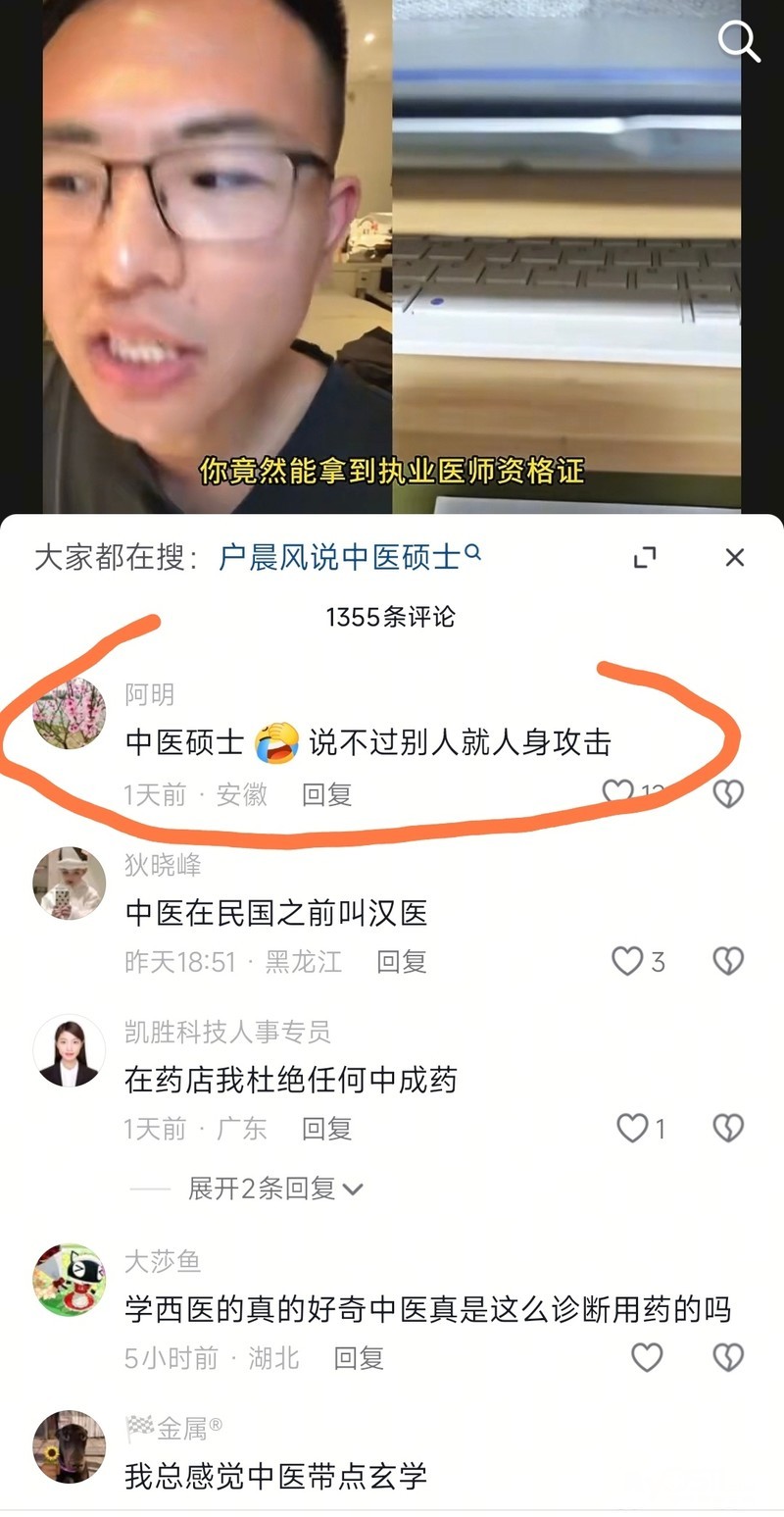Like 阿明's comment
The width and height of the screenshot is (784, 1517).
point(618,792)
